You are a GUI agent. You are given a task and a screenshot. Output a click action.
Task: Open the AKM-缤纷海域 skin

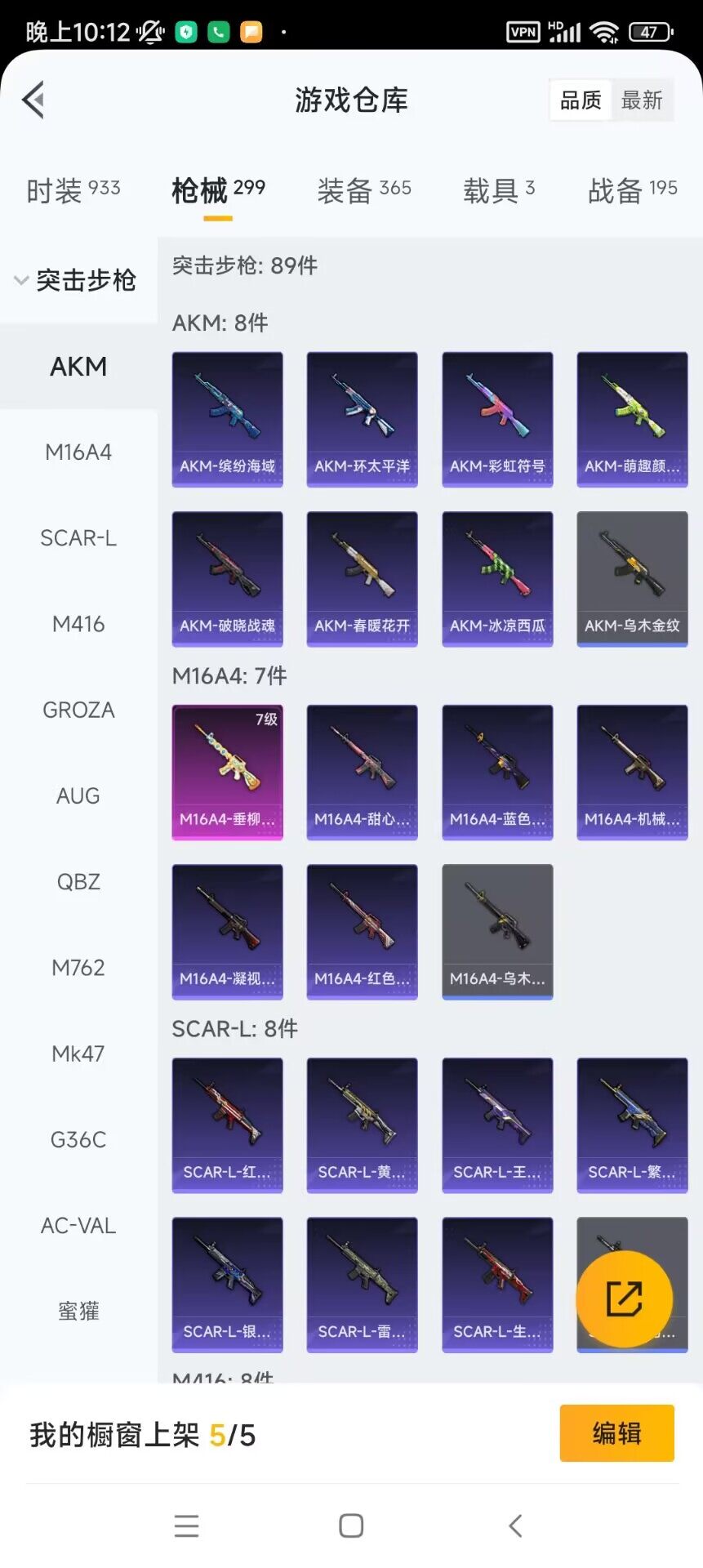tap(227, 419)
